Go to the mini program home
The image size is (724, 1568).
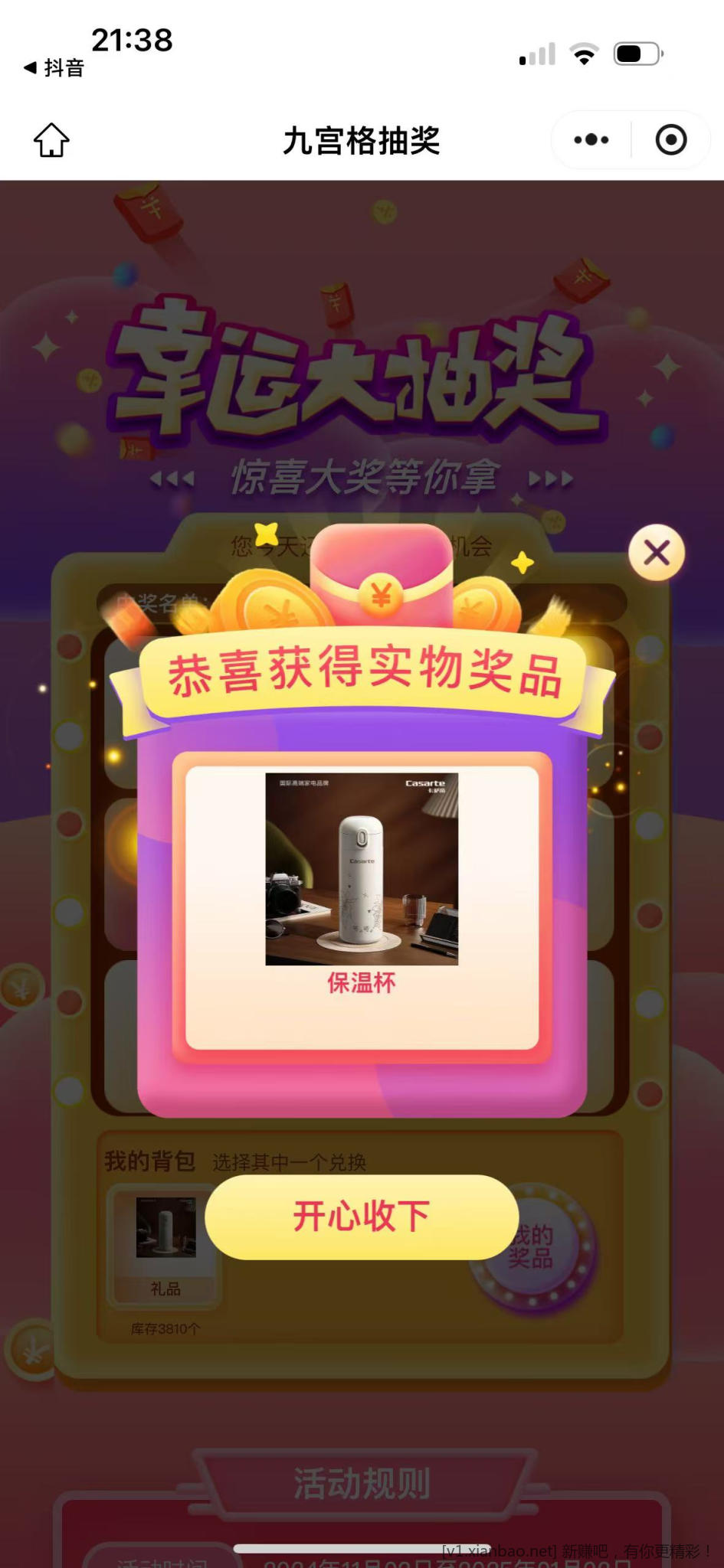51,140
